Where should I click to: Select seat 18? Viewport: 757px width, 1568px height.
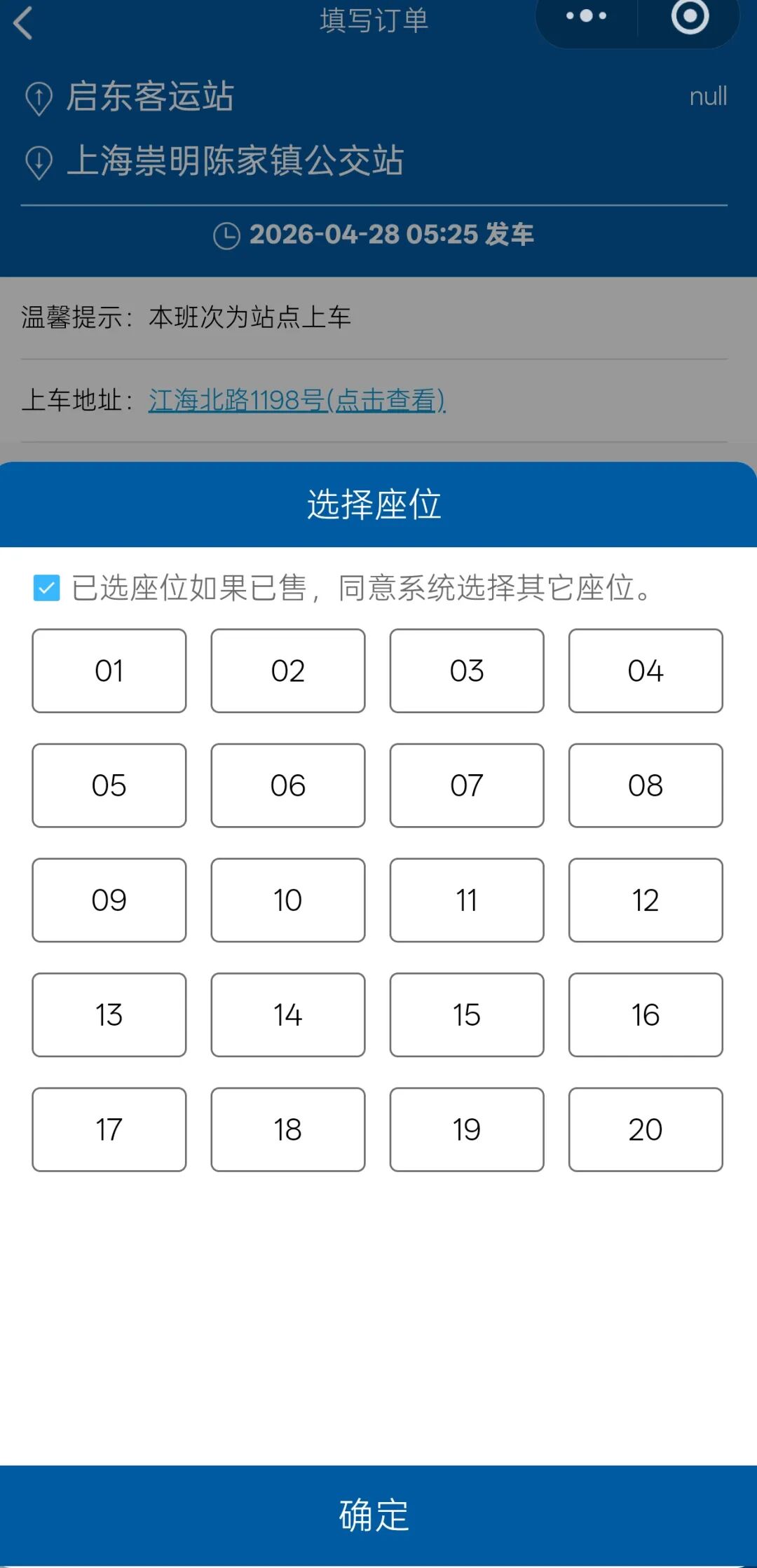287,1129
